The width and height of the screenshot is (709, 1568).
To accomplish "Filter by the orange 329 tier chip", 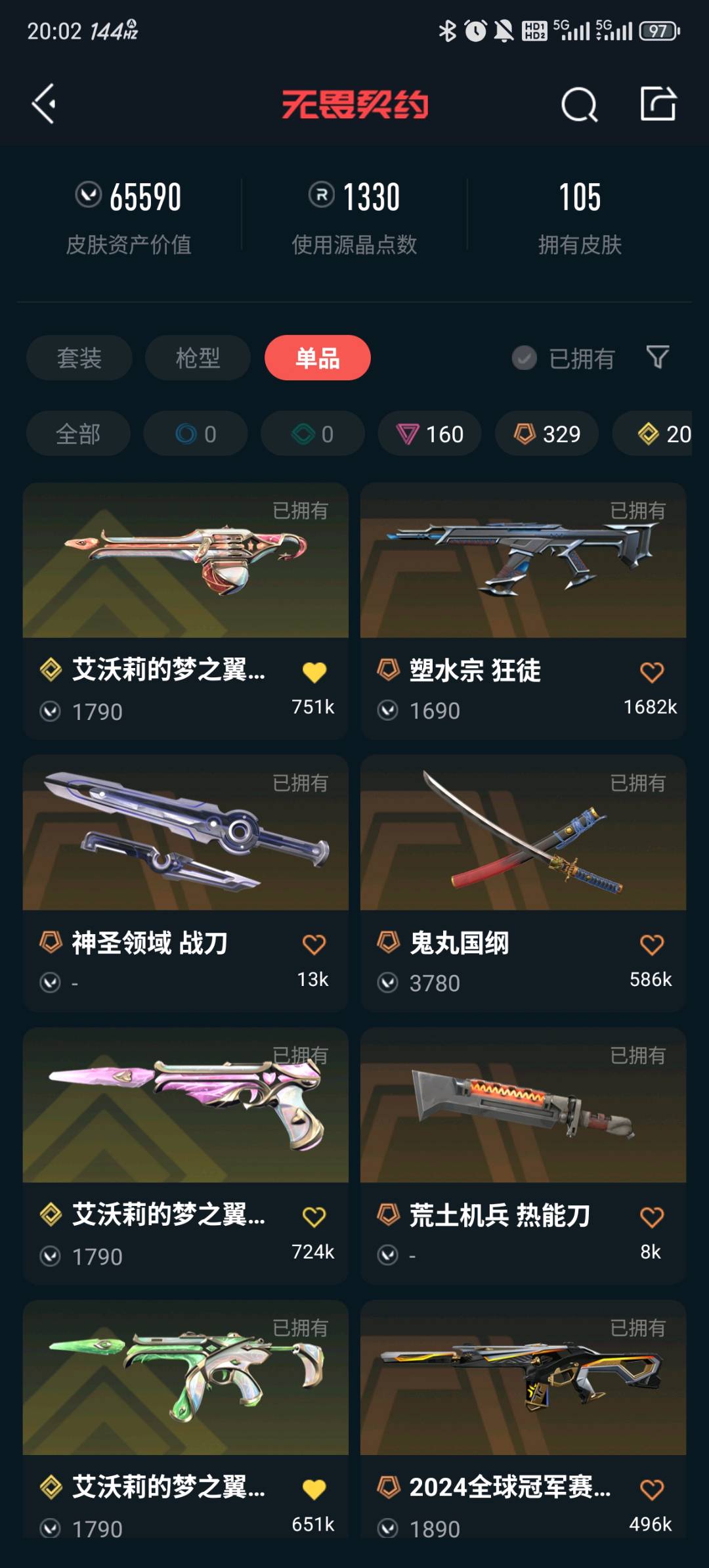I will (x=547, y=434).
